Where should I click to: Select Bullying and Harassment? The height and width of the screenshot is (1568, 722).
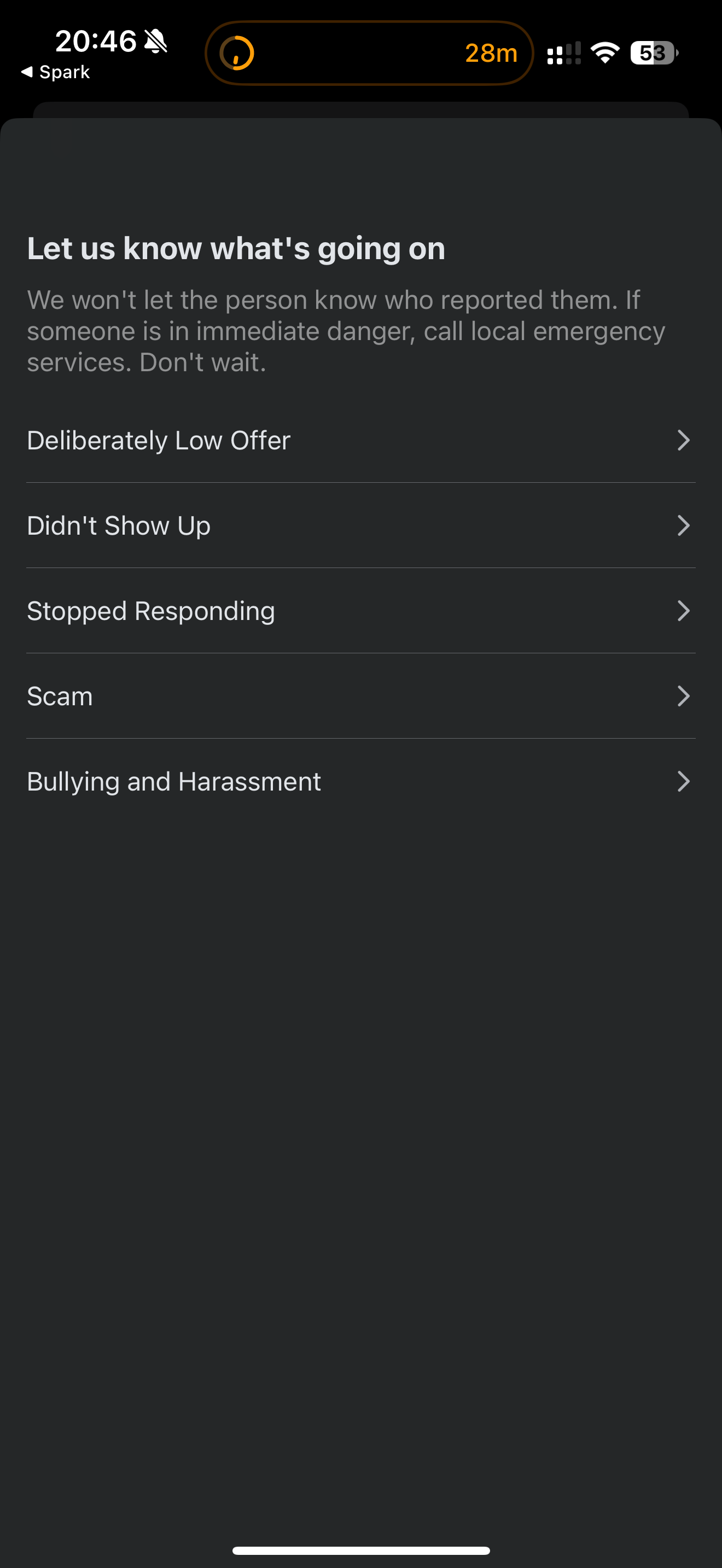coord(361,781)
